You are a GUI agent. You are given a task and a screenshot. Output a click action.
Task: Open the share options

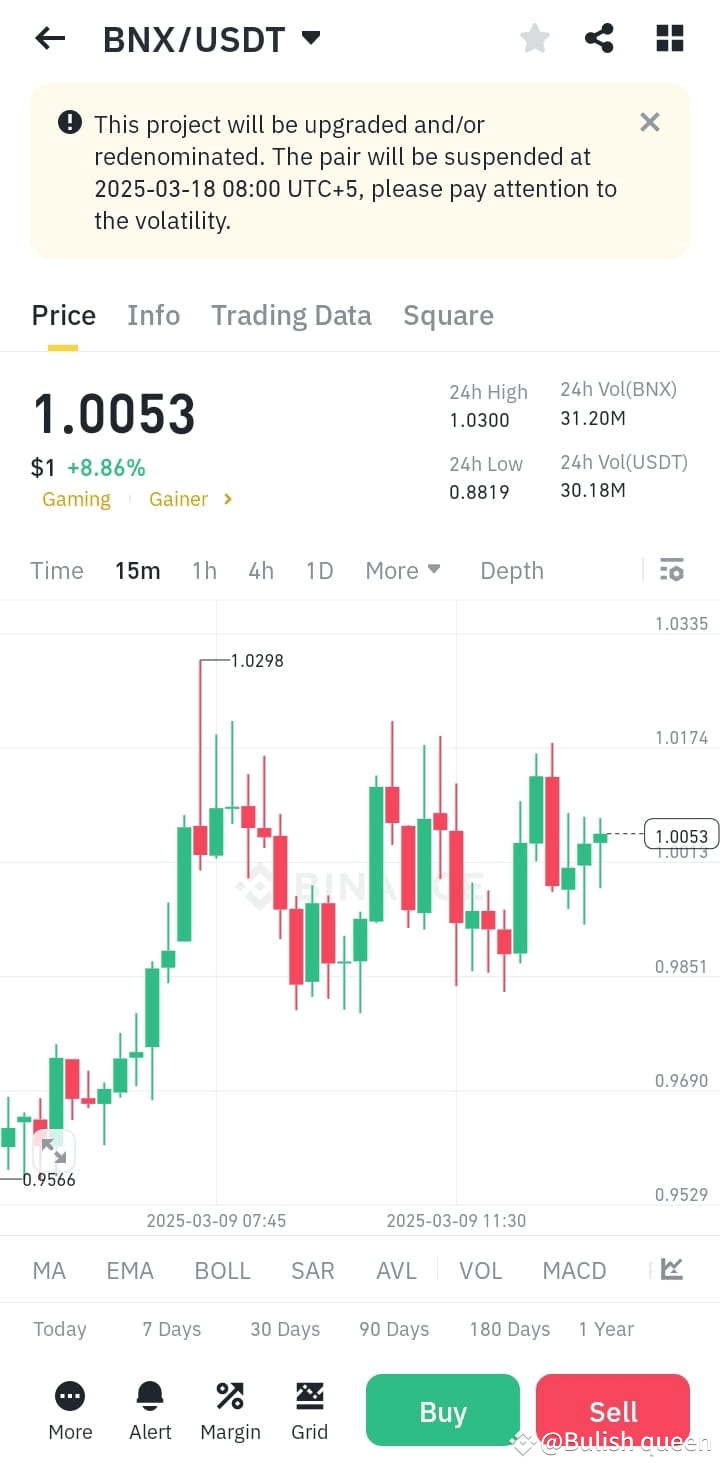(x=599, y=37)
